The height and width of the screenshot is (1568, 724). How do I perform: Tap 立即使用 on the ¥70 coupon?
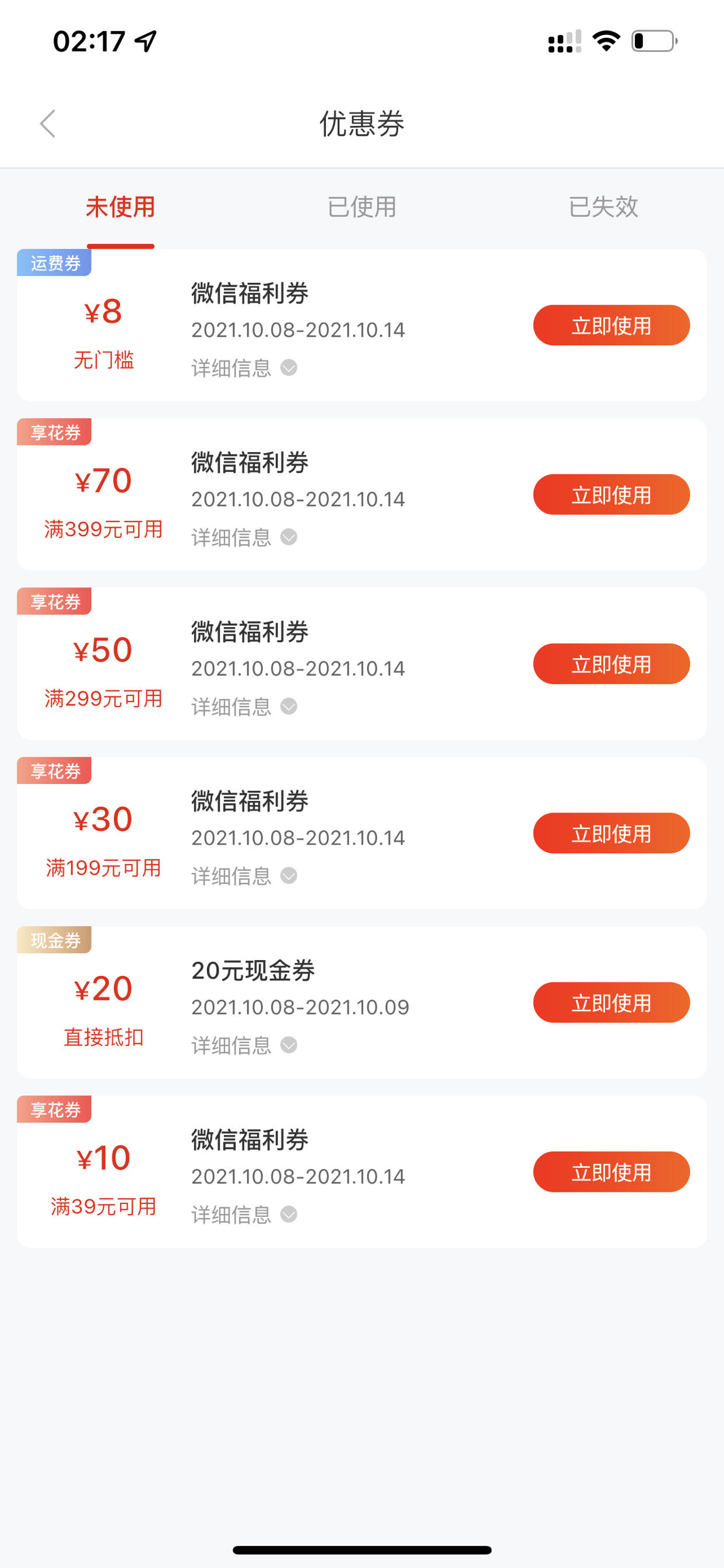[x=611, y=494]
